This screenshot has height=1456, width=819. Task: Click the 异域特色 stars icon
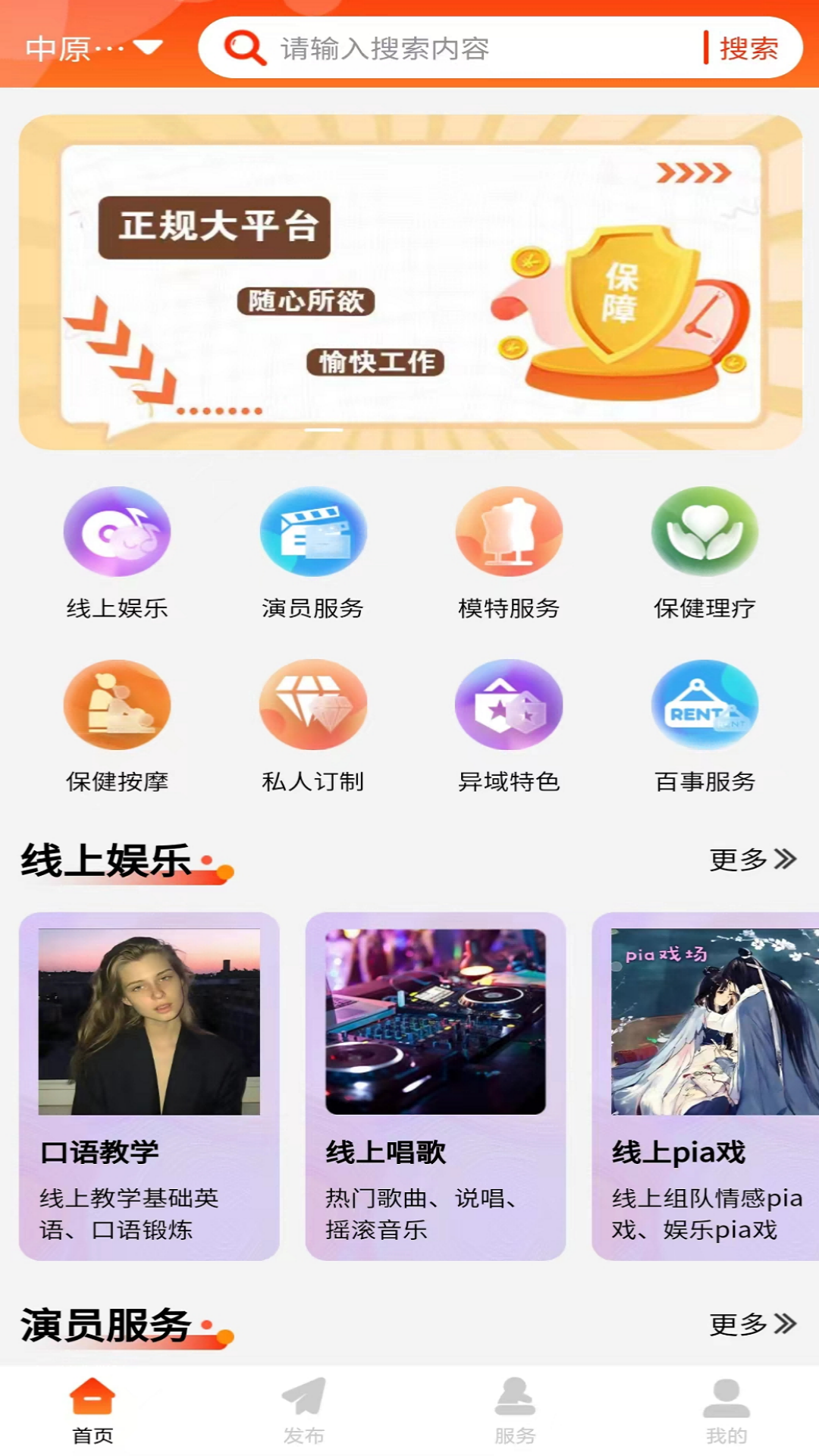[x=508, y=705]
